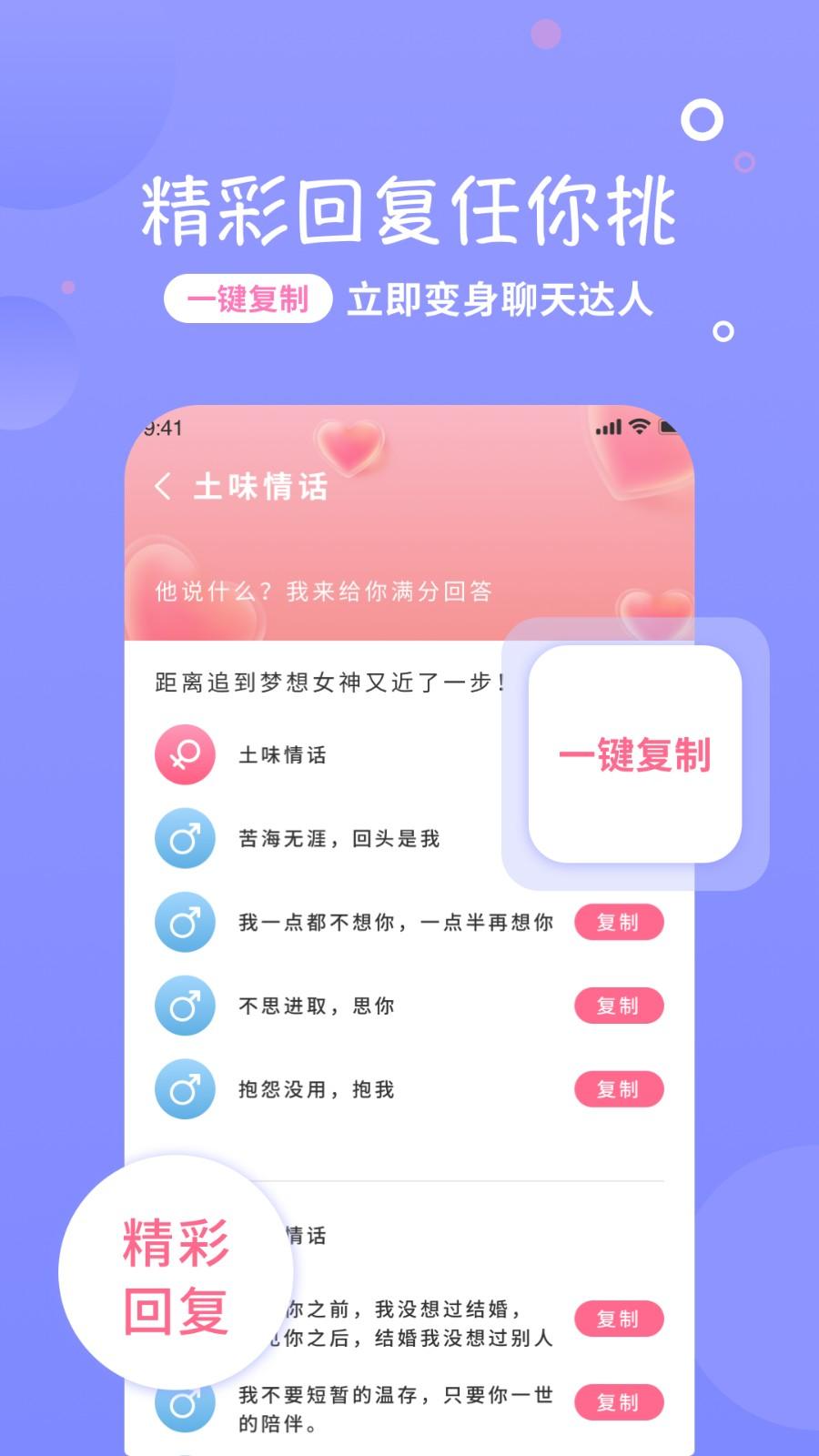This screenshot has height=1456, width=819.
Task: Click the 一键复制 overlay card
Action: click(639, 753)
